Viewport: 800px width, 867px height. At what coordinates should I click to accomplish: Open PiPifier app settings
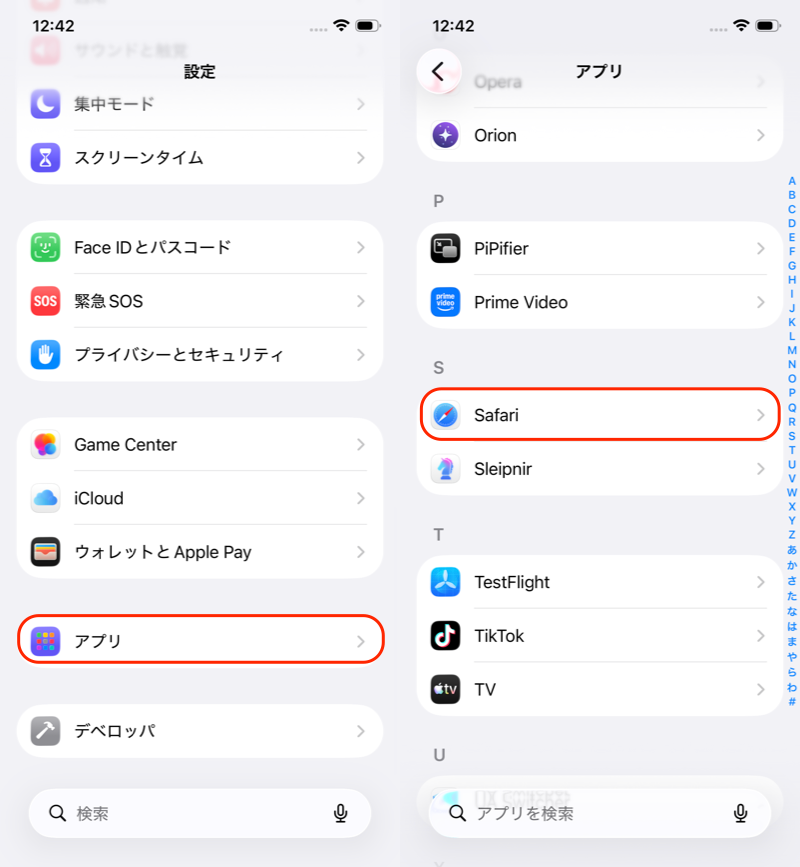[599, 249]
